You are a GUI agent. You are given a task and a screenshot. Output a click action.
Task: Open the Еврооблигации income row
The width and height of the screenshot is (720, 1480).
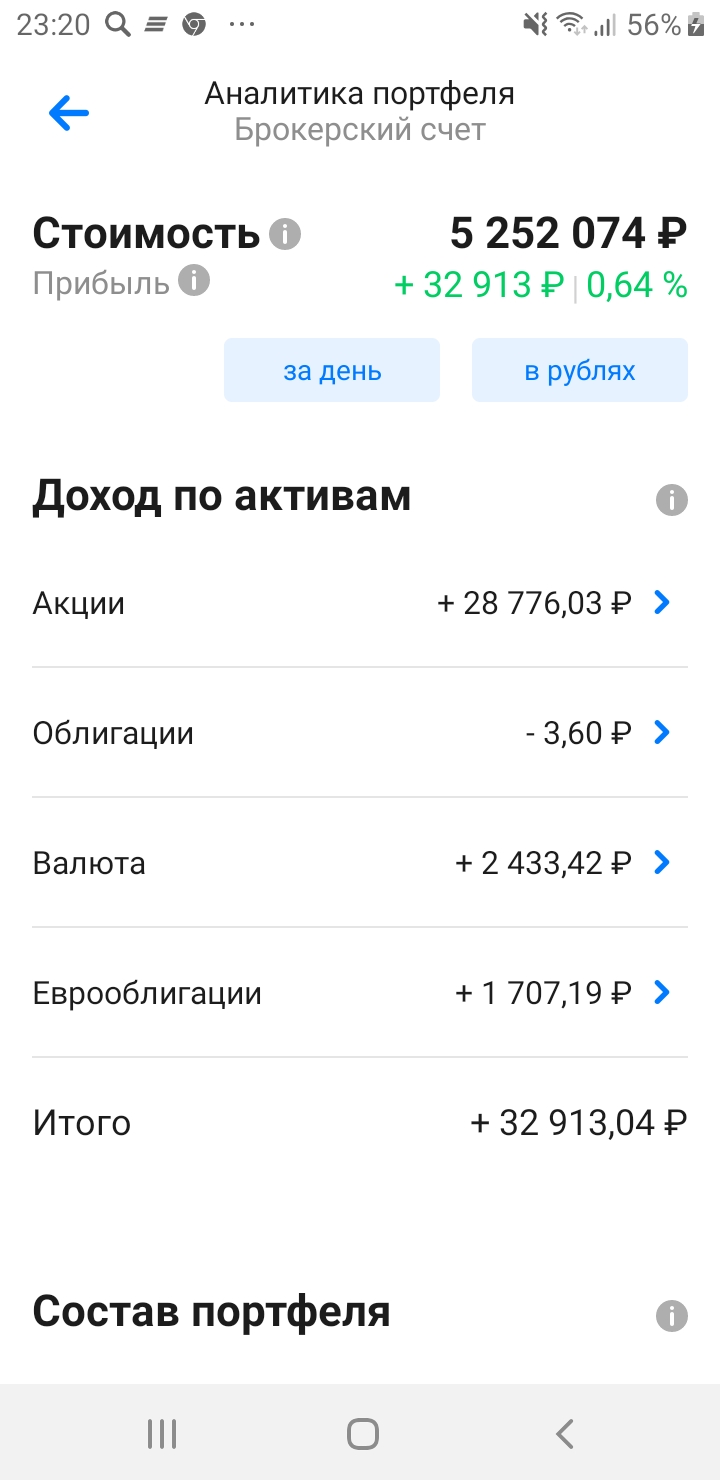[360, 993]
